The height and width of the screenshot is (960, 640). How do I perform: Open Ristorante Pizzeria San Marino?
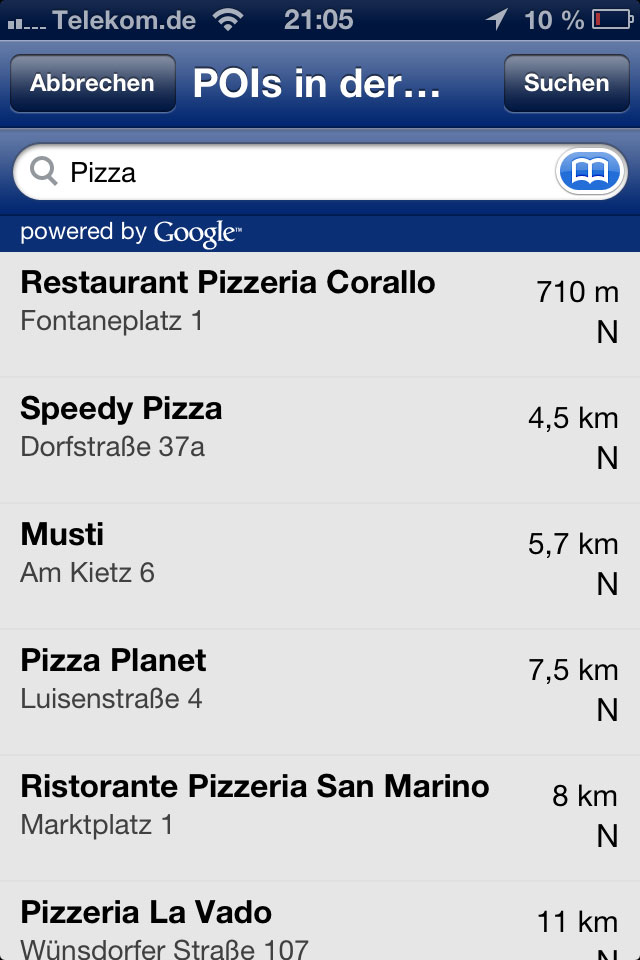(x=320, y=818)
